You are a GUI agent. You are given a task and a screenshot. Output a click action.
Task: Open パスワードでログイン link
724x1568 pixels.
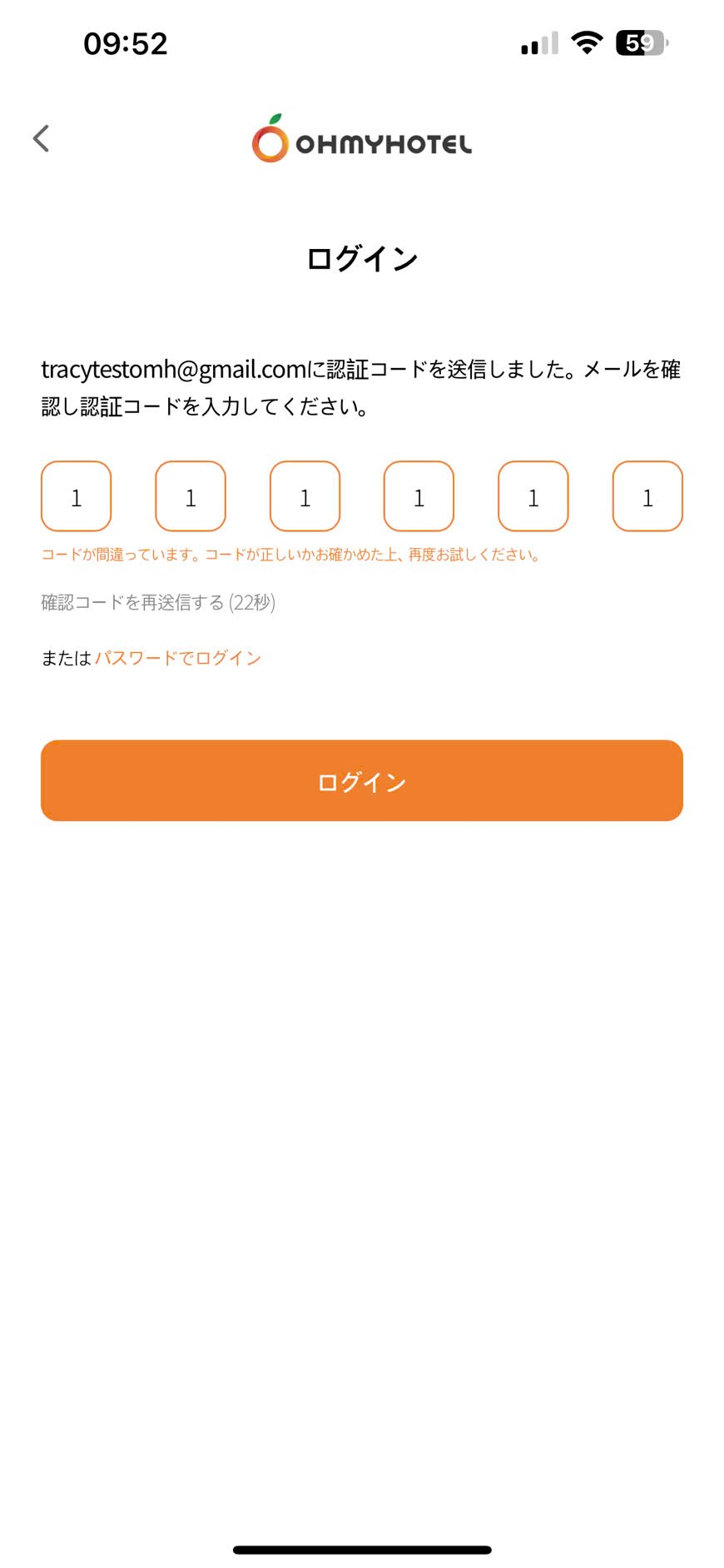[x=178, y=658]
